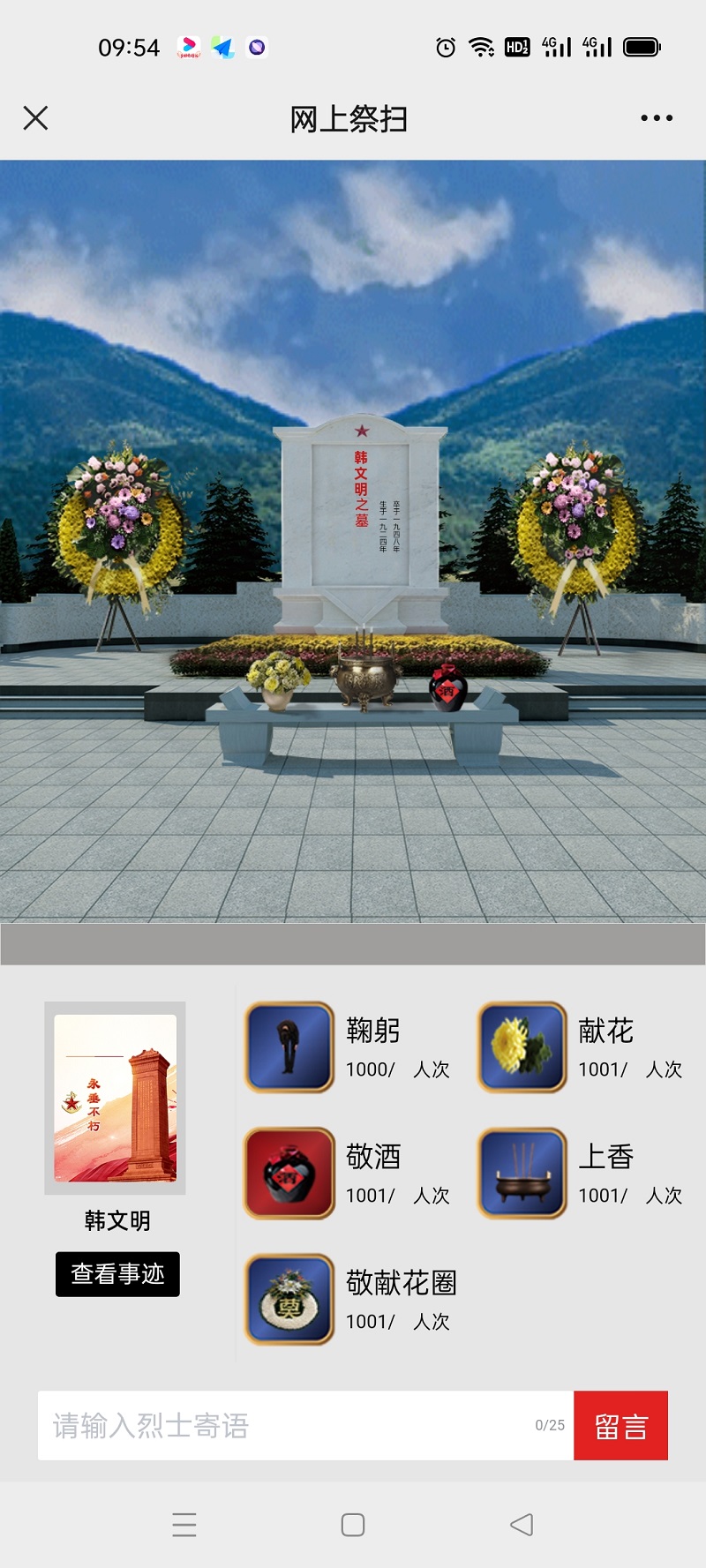706x1568 pixels.
Task: Tap 查看事迹 to view the martyr's deeds
Action: point(117,1273)
